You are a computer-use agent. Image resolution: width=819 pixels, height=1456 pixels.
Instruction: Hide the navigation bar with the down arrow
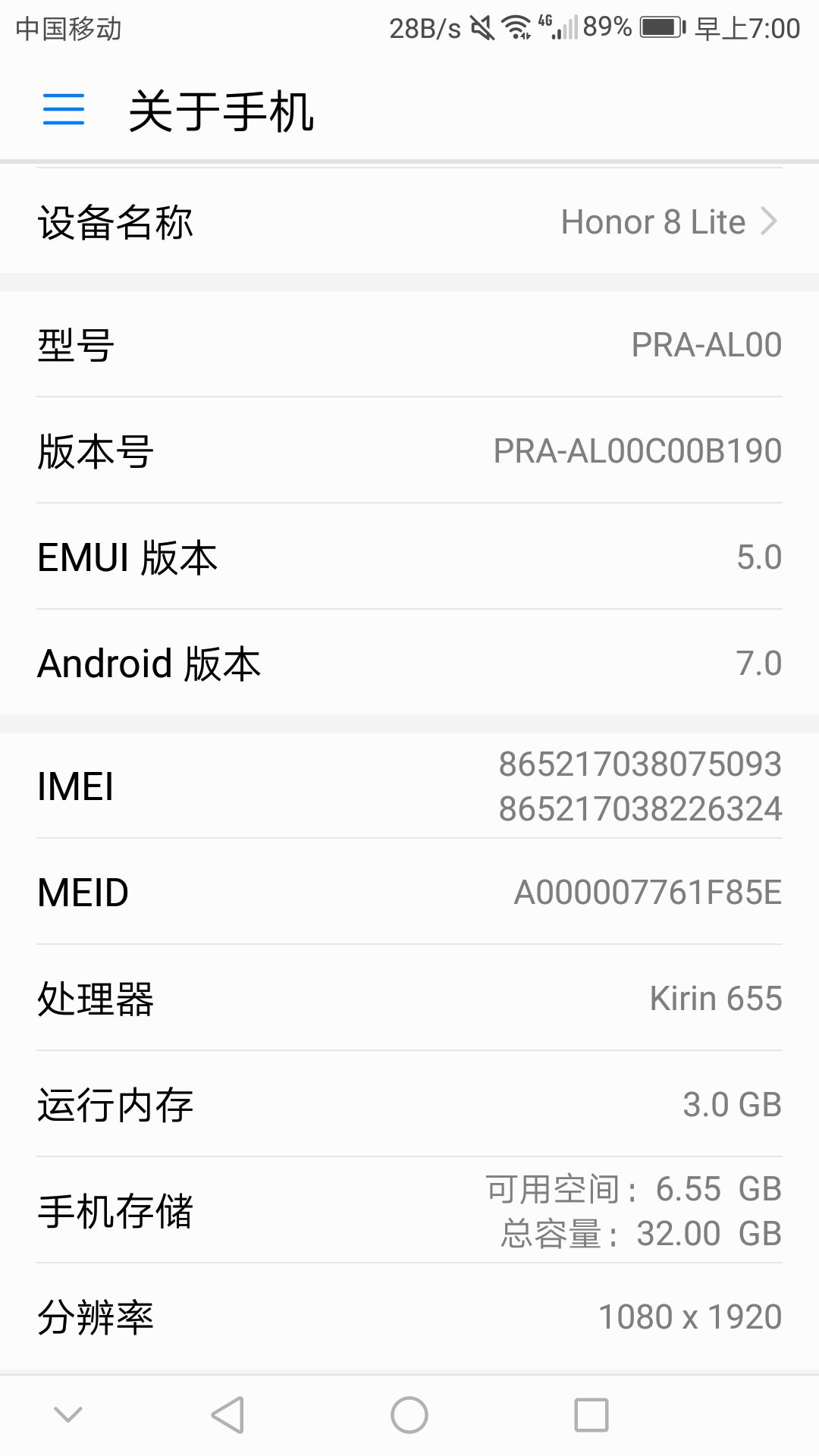click(68, 1414)
